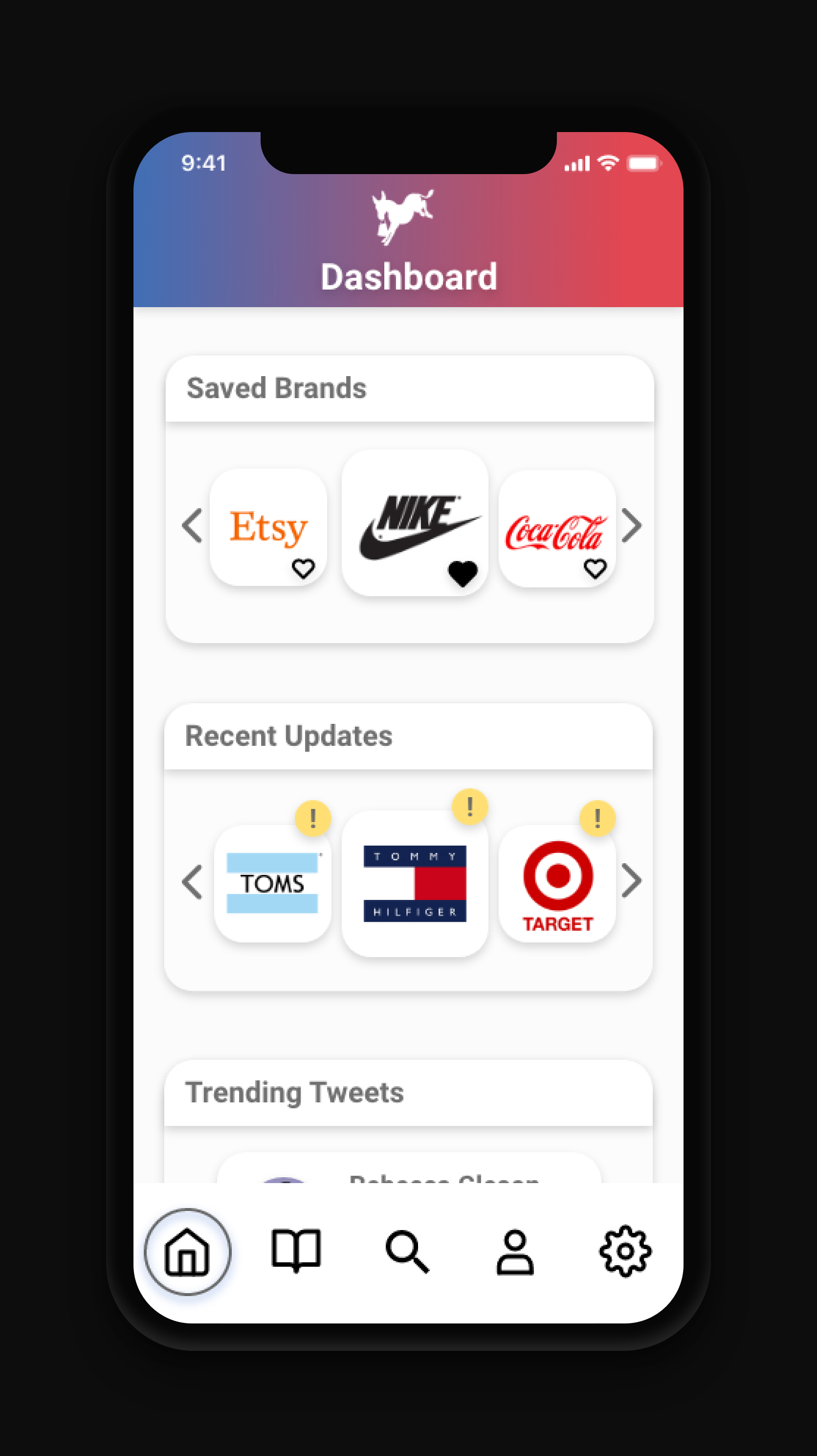Go to next Recent Updates with right arrow

[631, 881]
